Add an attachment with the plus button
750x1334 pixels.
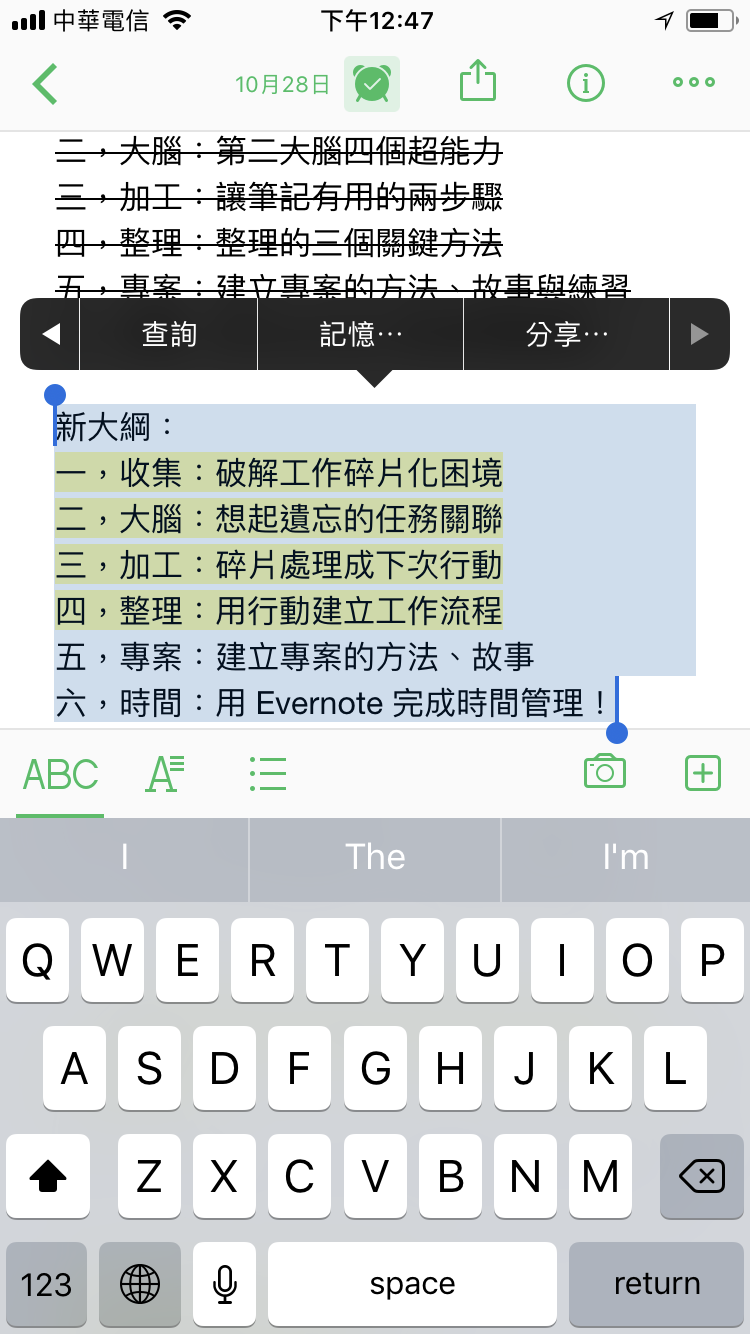tap(703, 773)
